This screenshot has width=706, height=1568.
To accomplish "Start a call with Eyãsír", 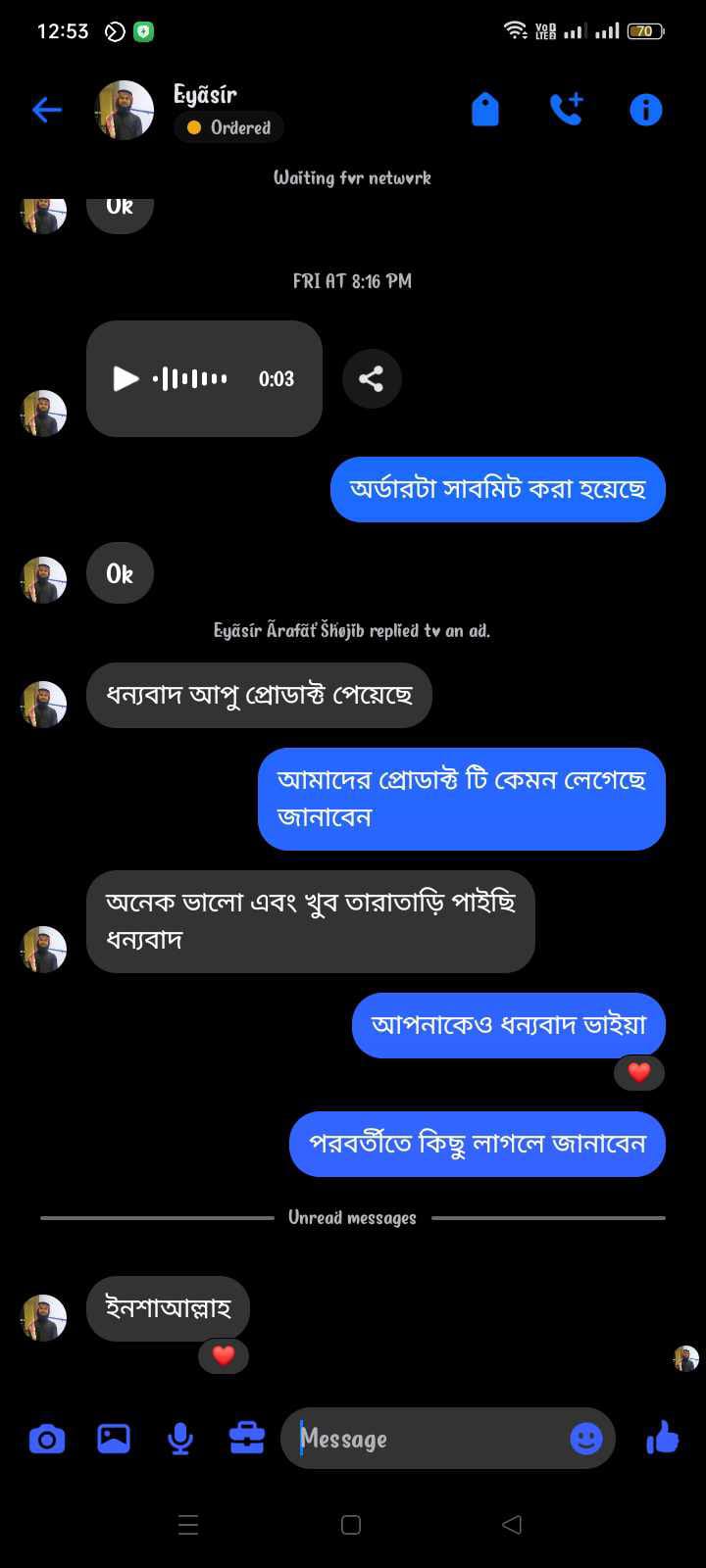I will [x=567, y=110].
